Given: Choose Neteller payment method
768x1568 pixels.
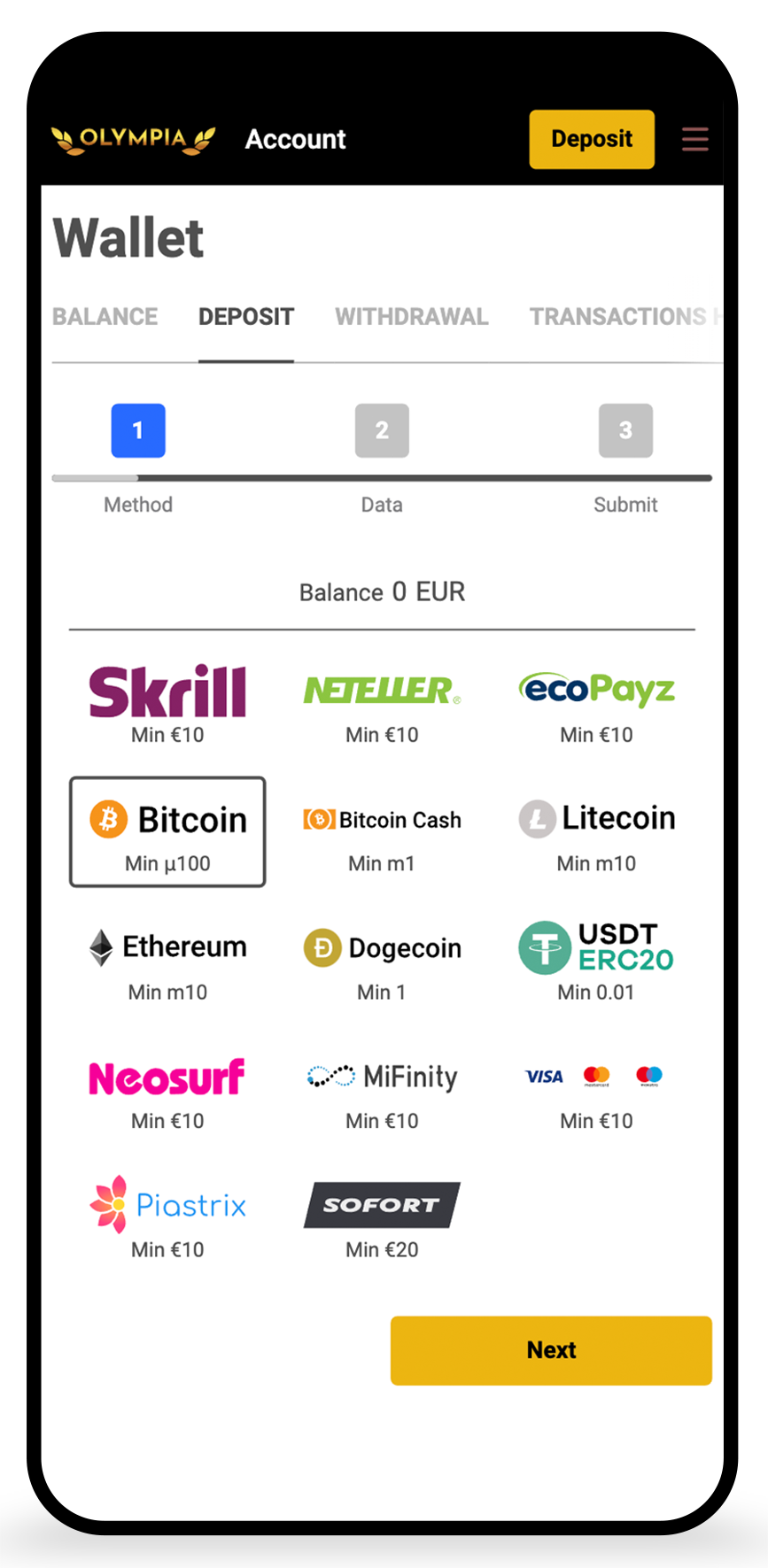Looking at the screenshot, I should (382, 703).
